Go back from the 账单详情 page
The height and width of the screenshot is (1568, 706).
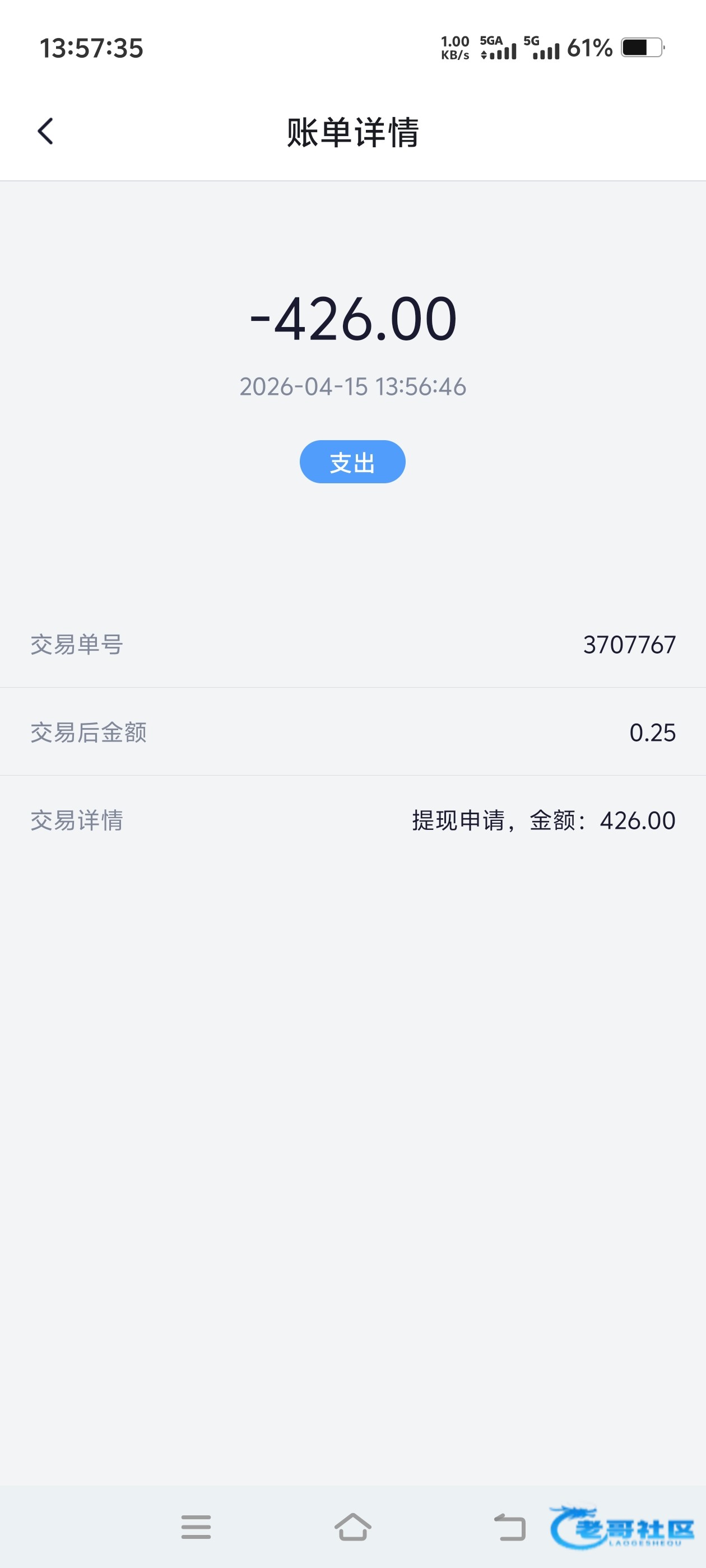click(x=46, y=132)
